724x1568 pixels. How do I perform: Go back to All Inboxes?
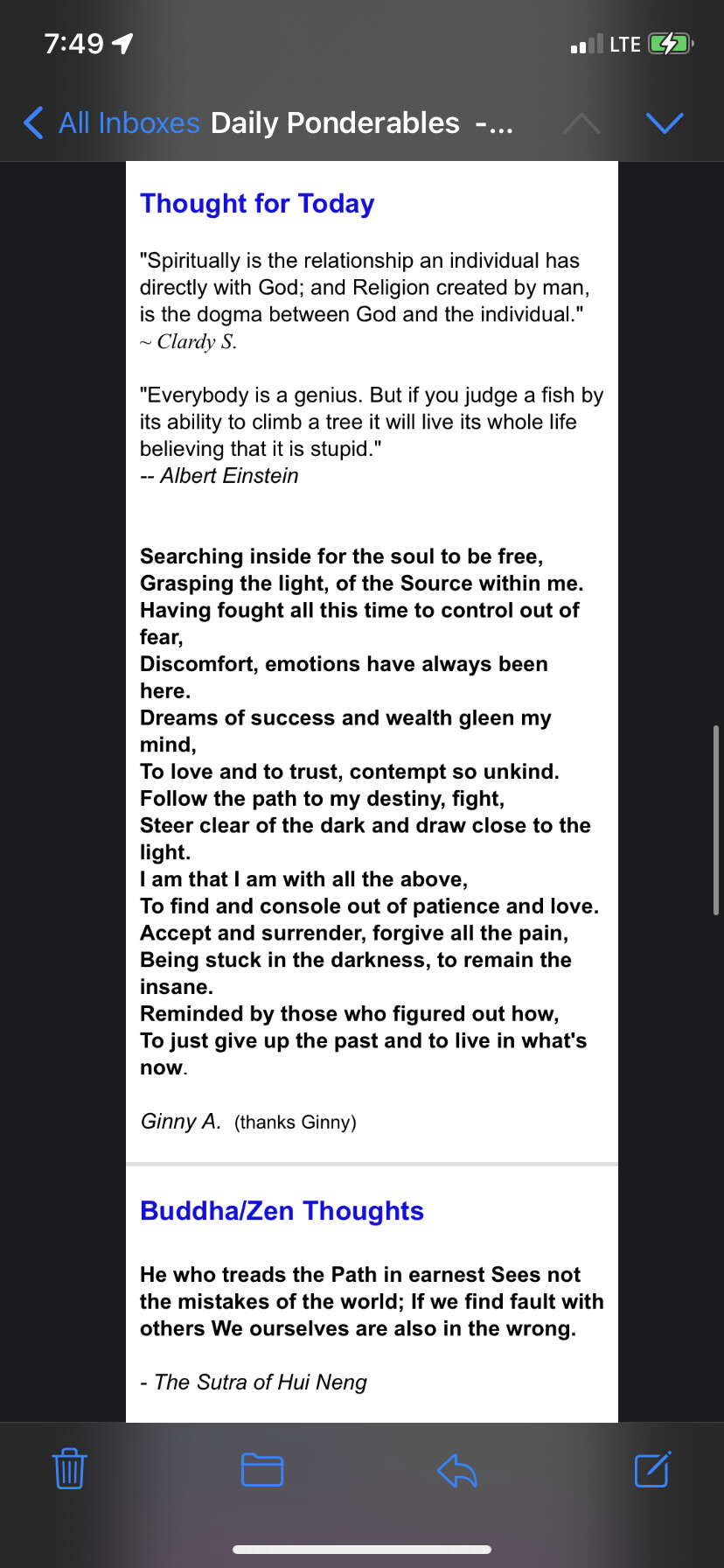(x=112, y=123)
